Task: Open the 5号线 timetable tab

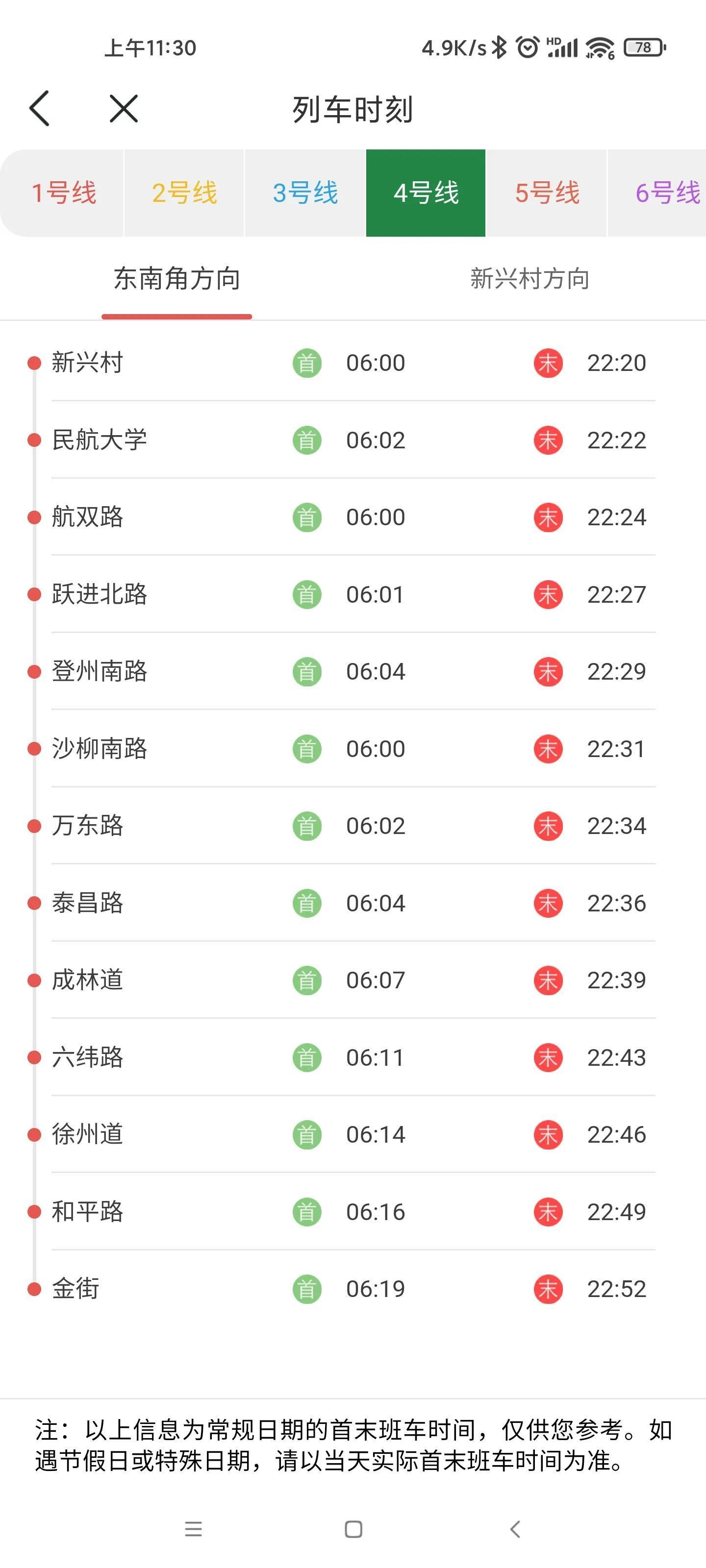Action: 546,193
